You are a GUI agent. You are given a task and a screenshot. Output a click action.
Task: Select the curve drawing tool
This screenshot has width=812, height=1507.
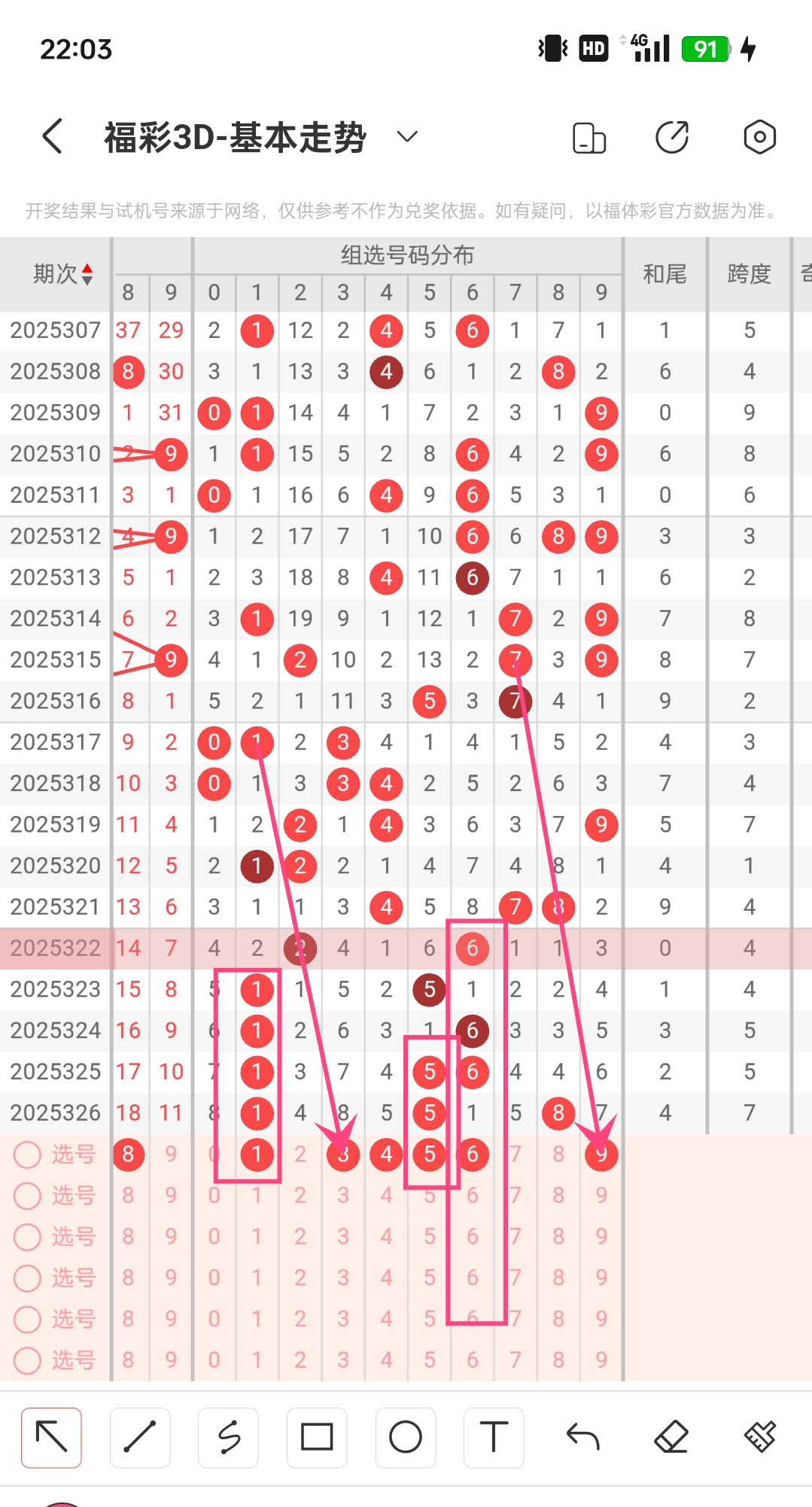coord(229,1436)
